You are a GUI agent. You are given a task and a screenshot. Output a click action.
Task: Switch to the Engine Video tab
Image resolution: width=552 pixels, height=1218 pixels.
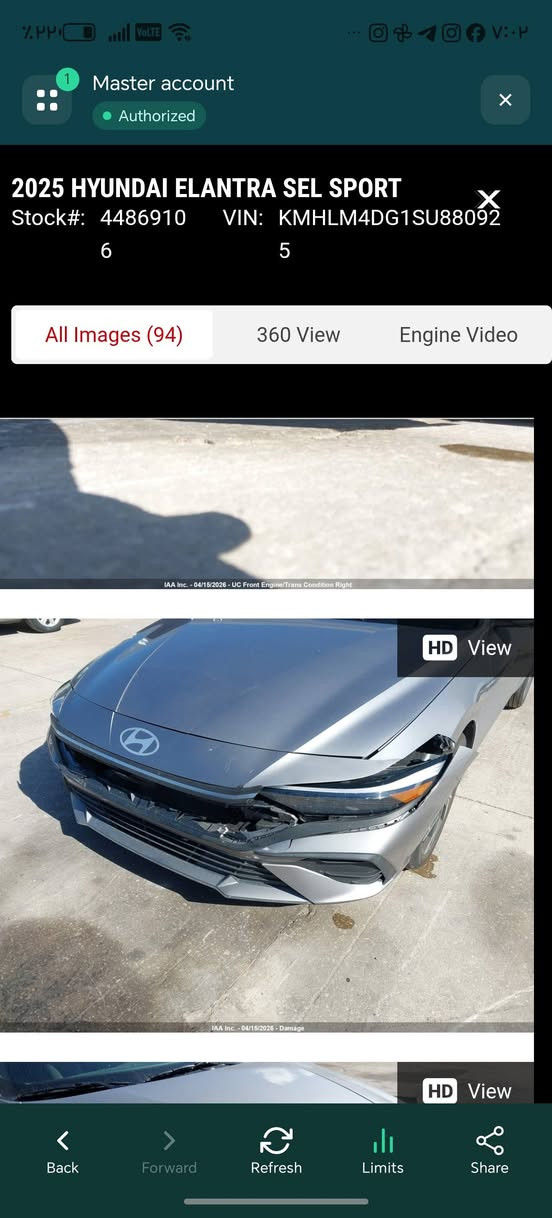pyautogui.click(x=458, y=335)
